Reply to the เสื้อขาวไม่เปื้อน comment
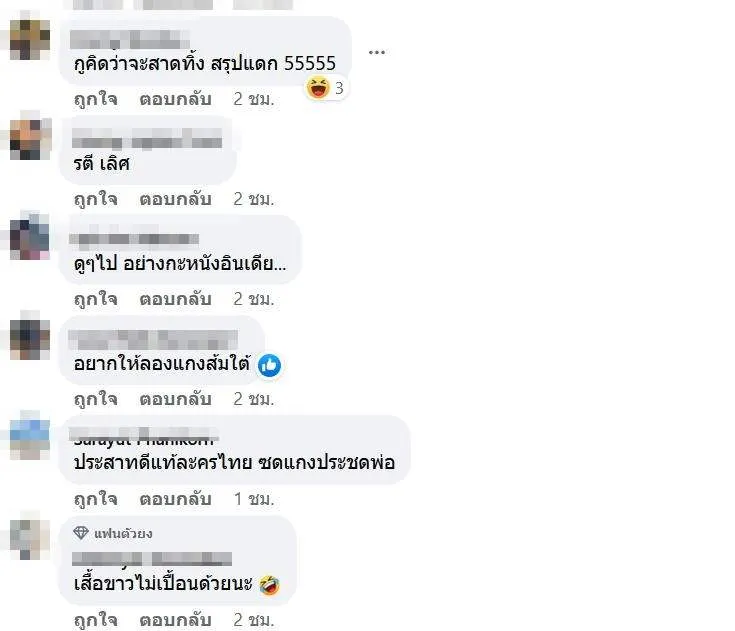Image resolution: width=735 pixels, height=631 pixels. tap(175, 619)
